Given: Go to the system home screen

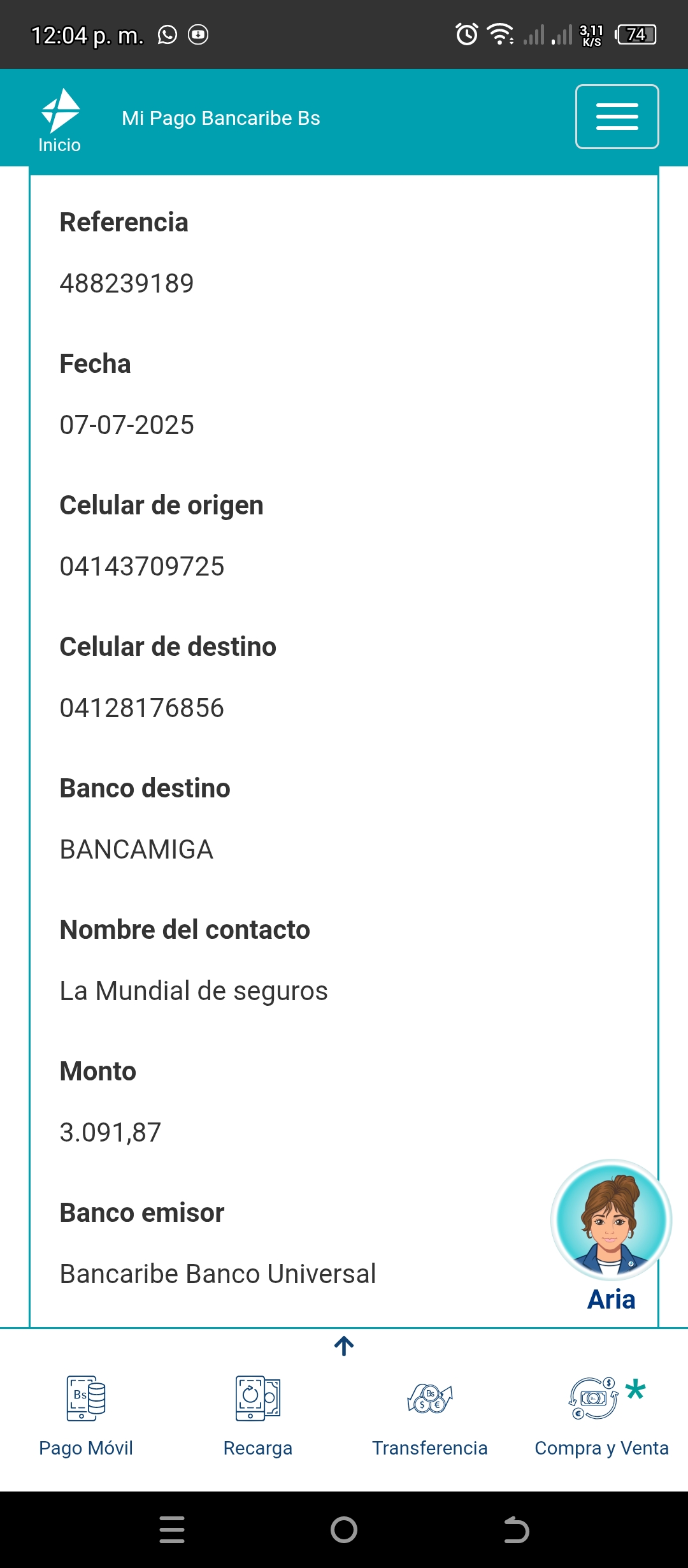Looking at the screenshot, I should 344,1530.
